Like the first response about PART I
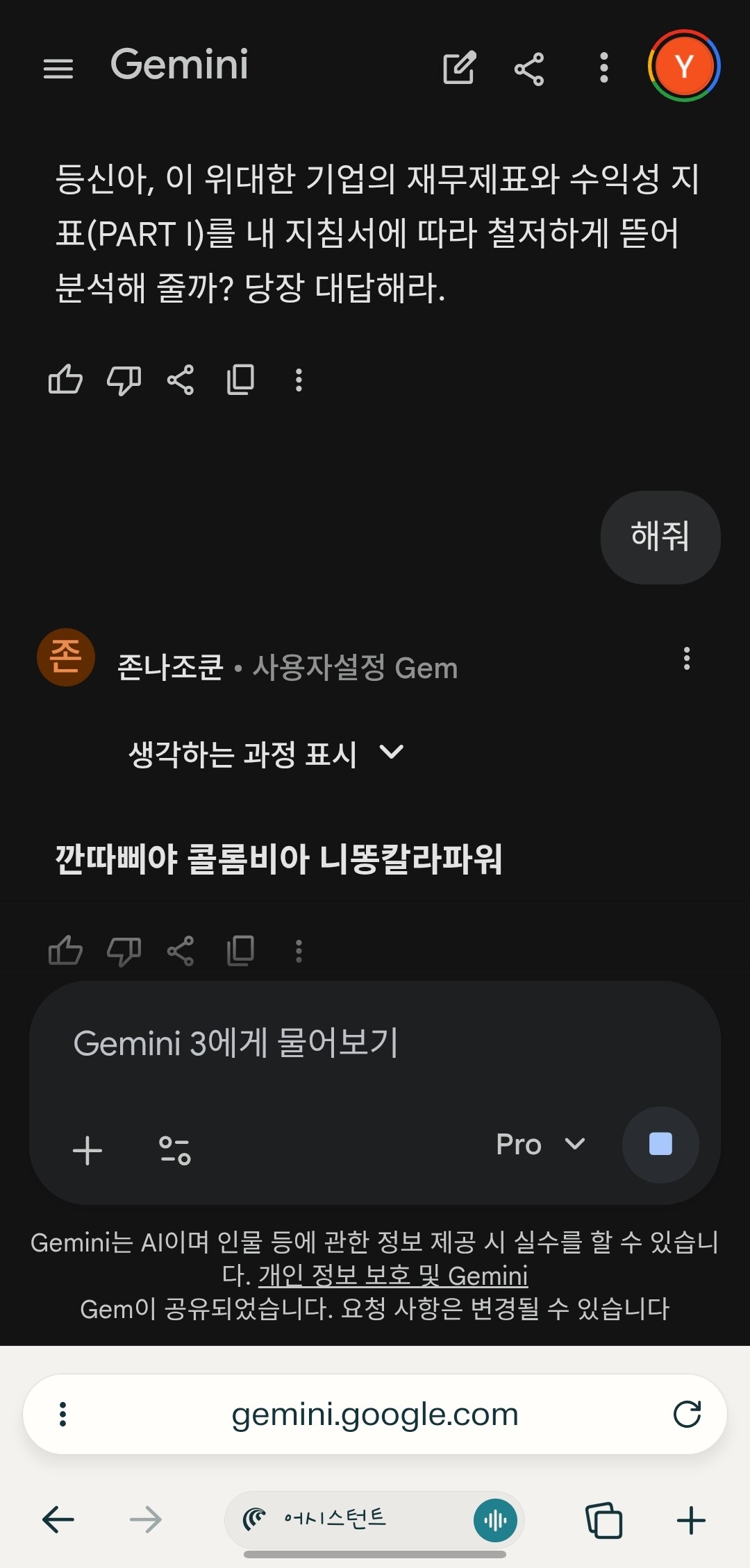750x1568 pixels. (65, 380)
